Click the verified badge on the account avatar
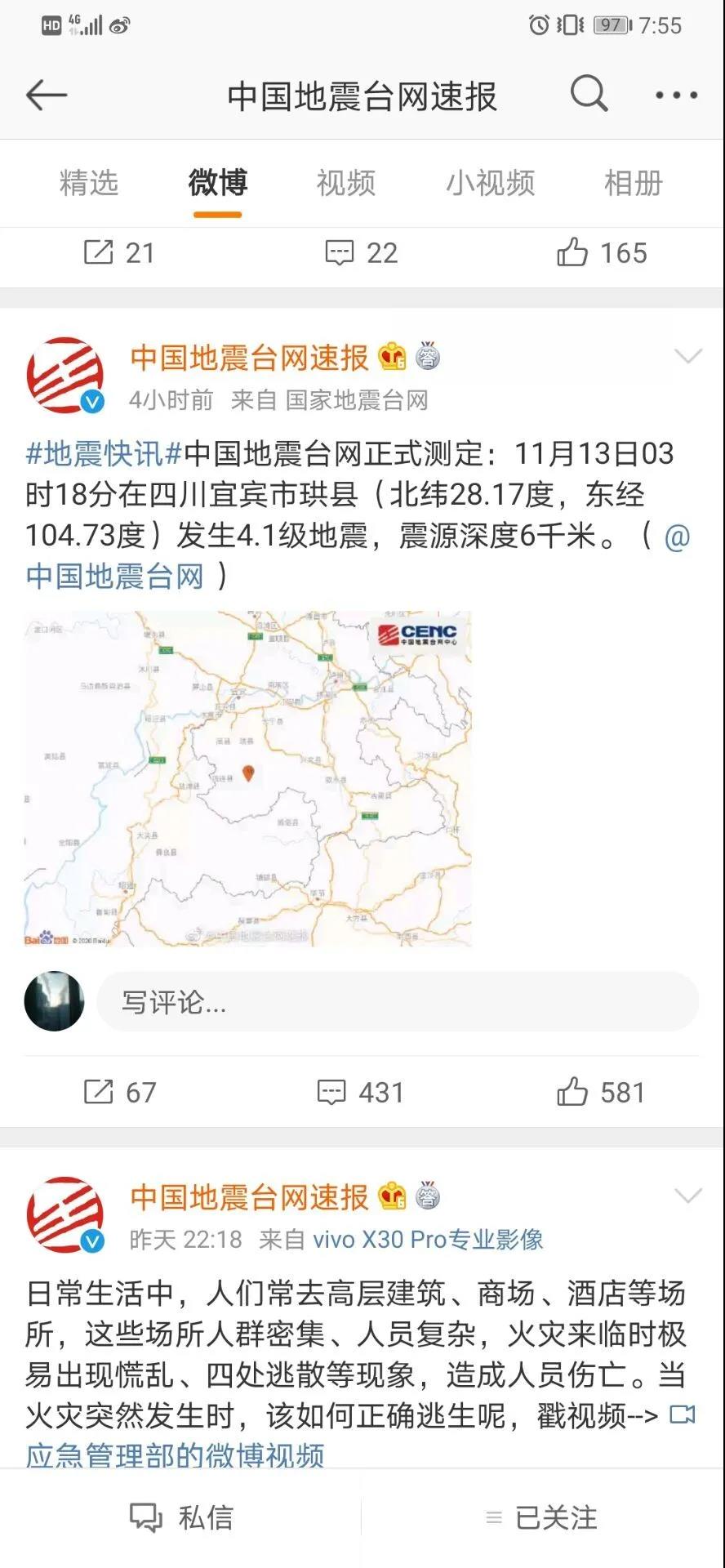Screen dimensions: 725x1568 (91, 402)
